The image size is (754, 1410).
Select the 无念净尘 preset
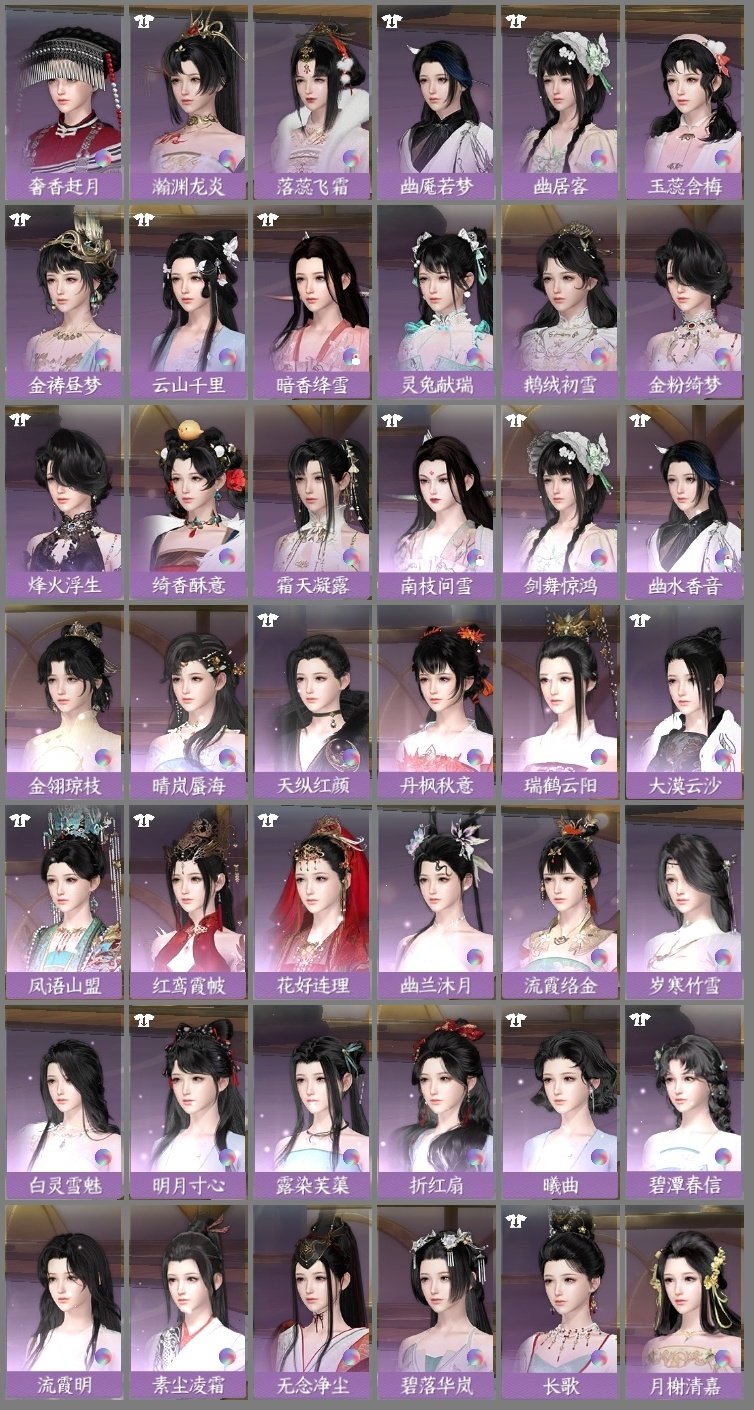point(313,1300)
